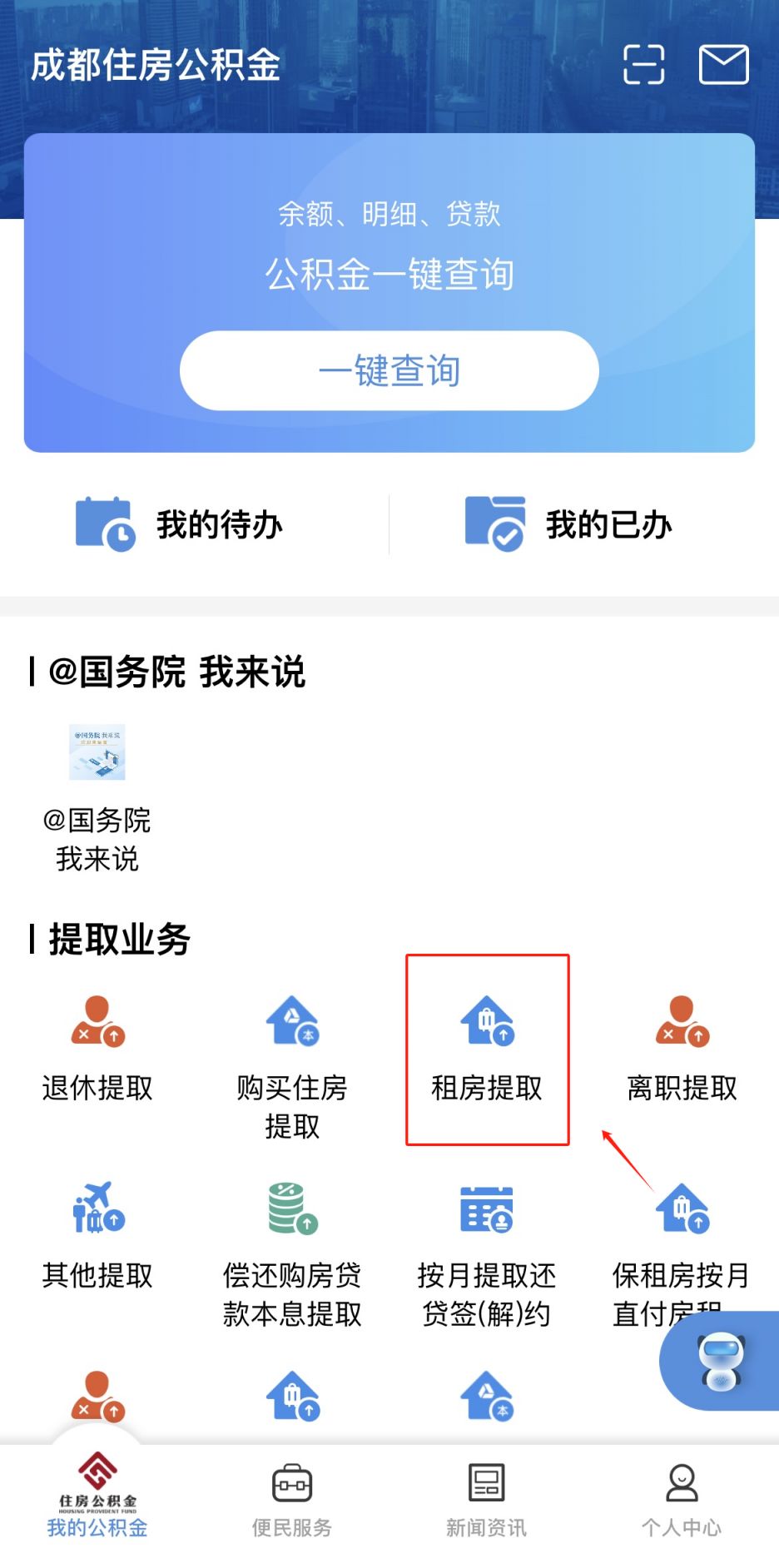Screen dimensions: 779x1568
Task: Tap the 一键查询 button
Action: coord(389,370)
